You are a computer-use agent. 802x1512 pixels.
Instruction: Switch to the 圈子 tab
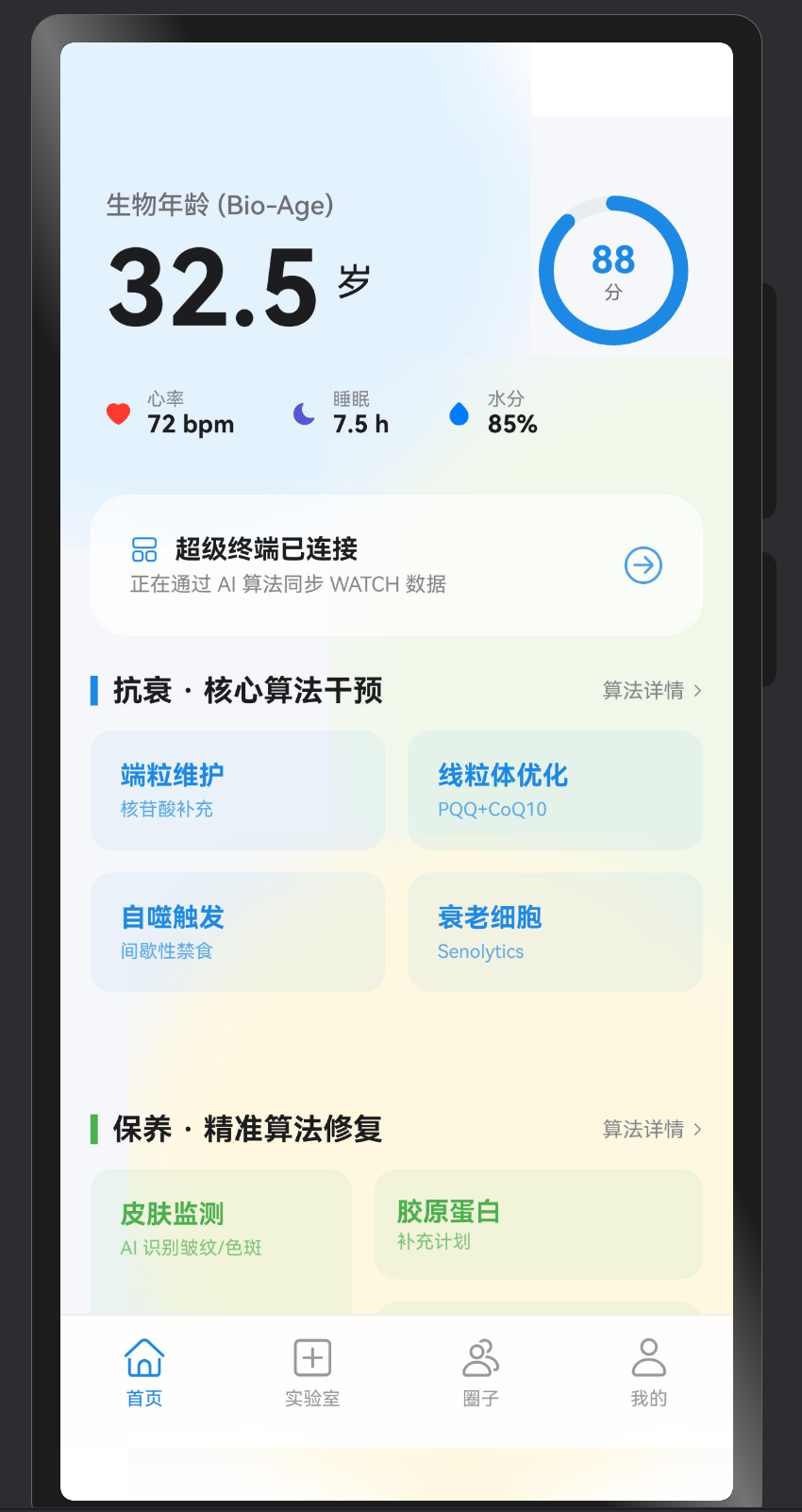coord(480,1375)
